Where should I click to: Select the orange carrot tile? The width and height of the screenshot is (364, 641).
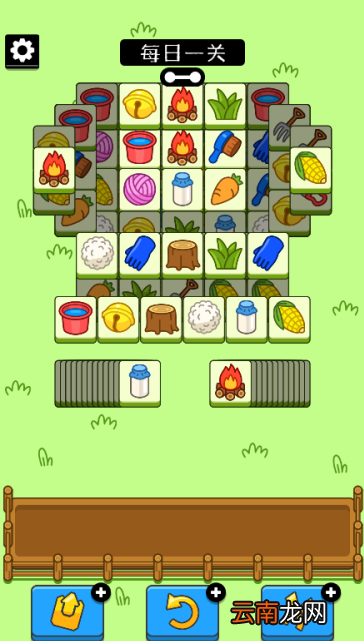tap(225, 190)
